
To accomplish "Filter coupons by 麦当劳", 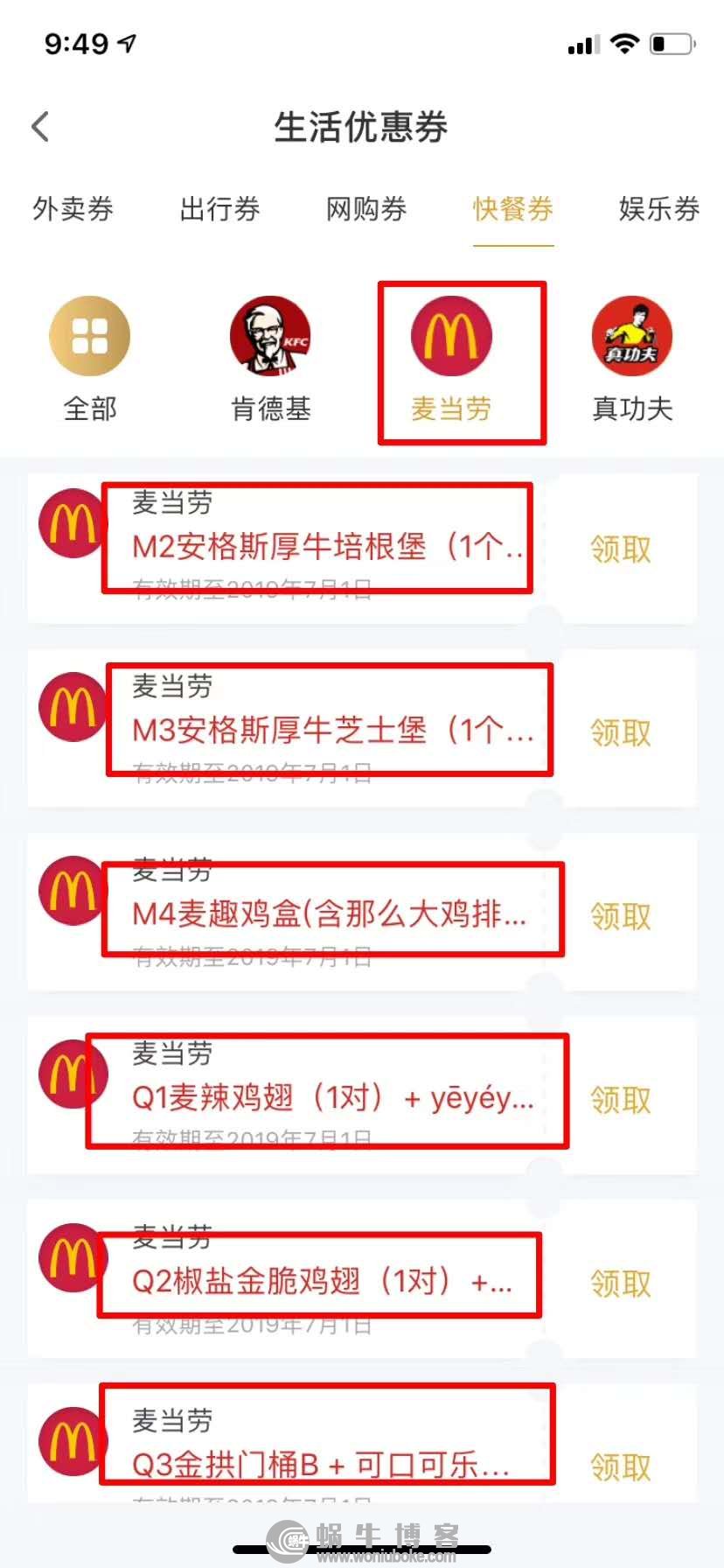I will click(451, 360).
